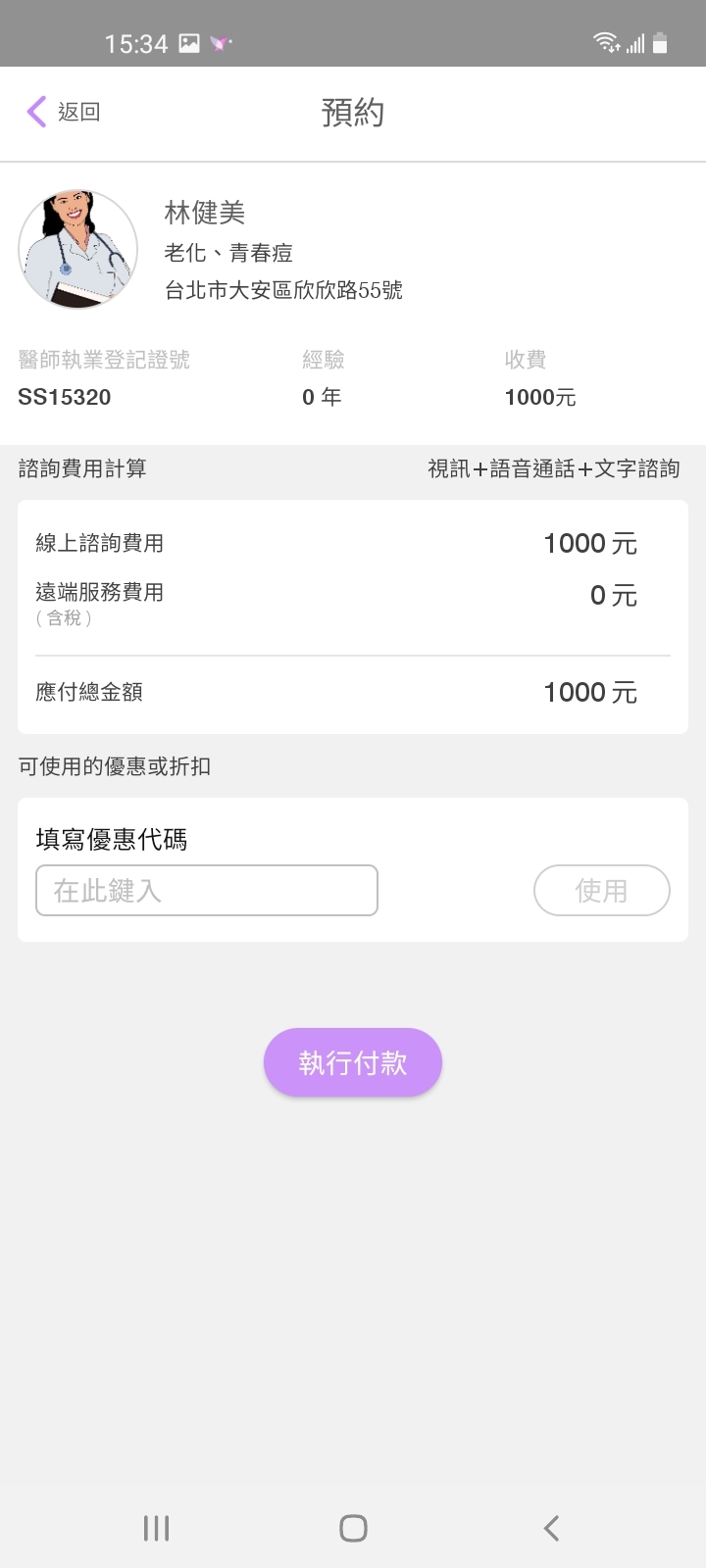Viewport: 706px width, 1568px height.
Task: Proceed with 執行付款 button
Action: pyautogui.click(x=353, y=1062)
